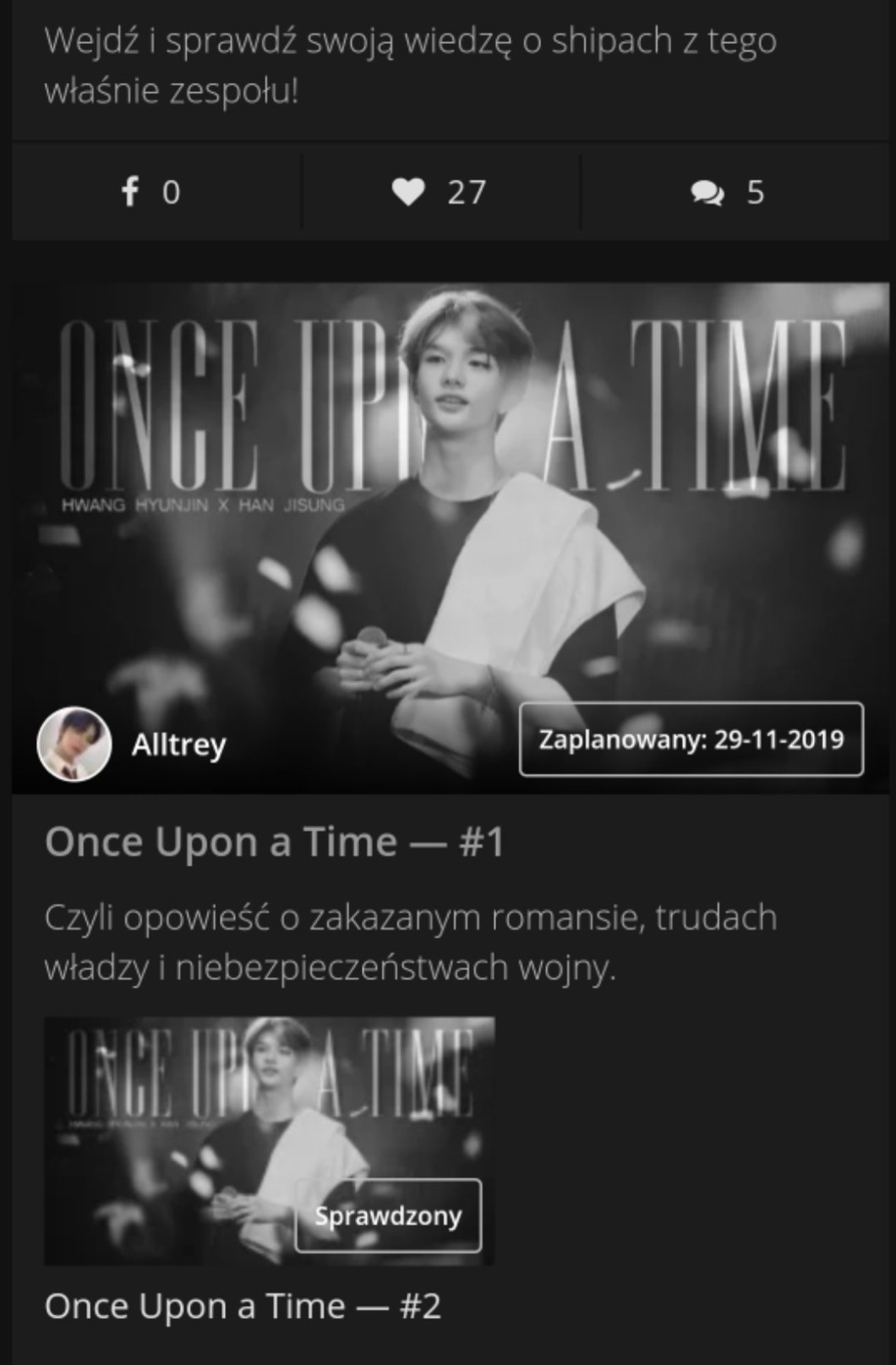The image size is (896, 1365).
Task: Open the Once Upon a Time — #1 title
Action: click(274, 842)
